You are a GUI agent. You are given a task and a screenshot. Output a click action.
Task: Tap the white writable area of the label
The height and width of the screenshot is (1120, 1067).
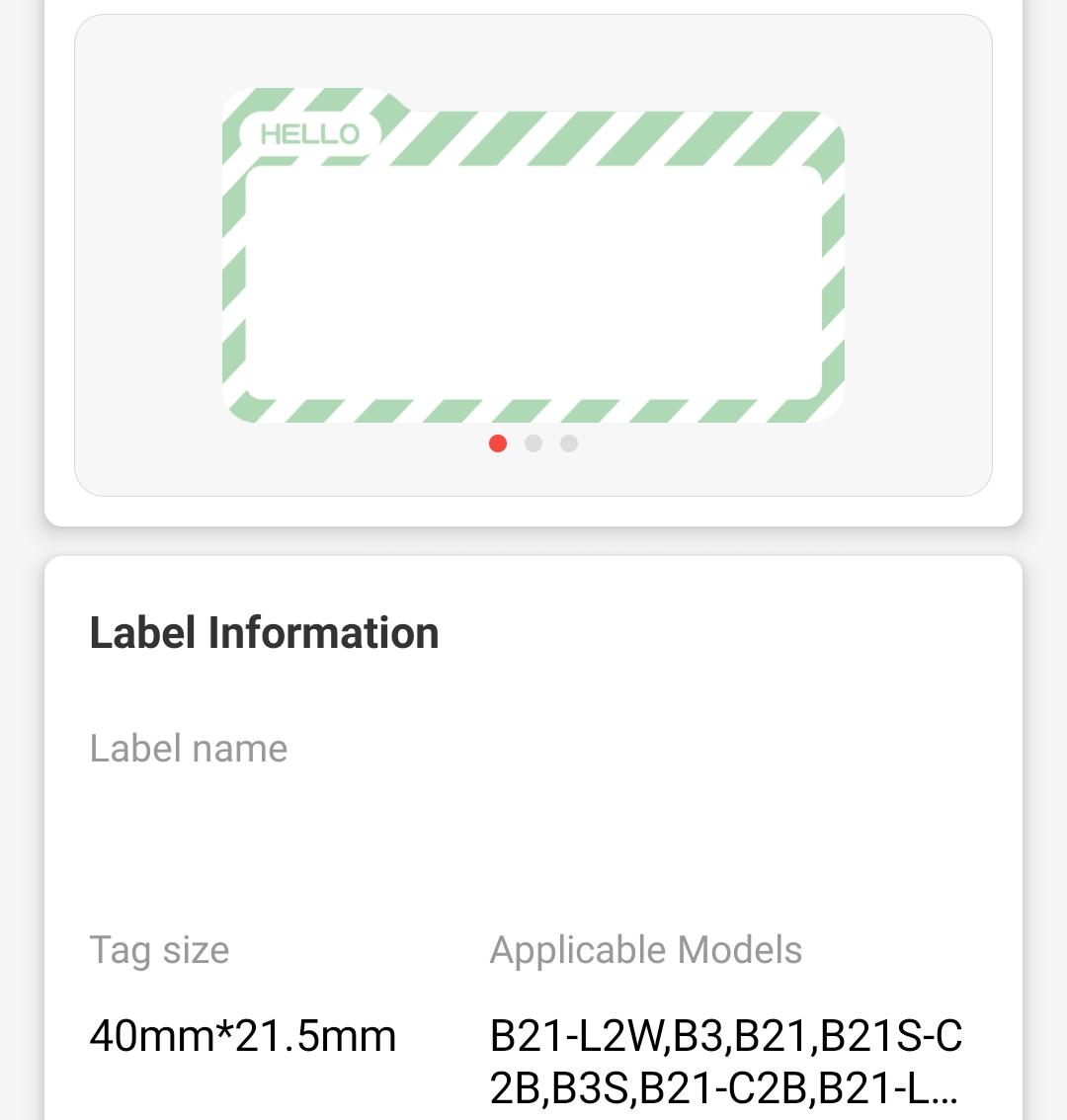[533, 286]
